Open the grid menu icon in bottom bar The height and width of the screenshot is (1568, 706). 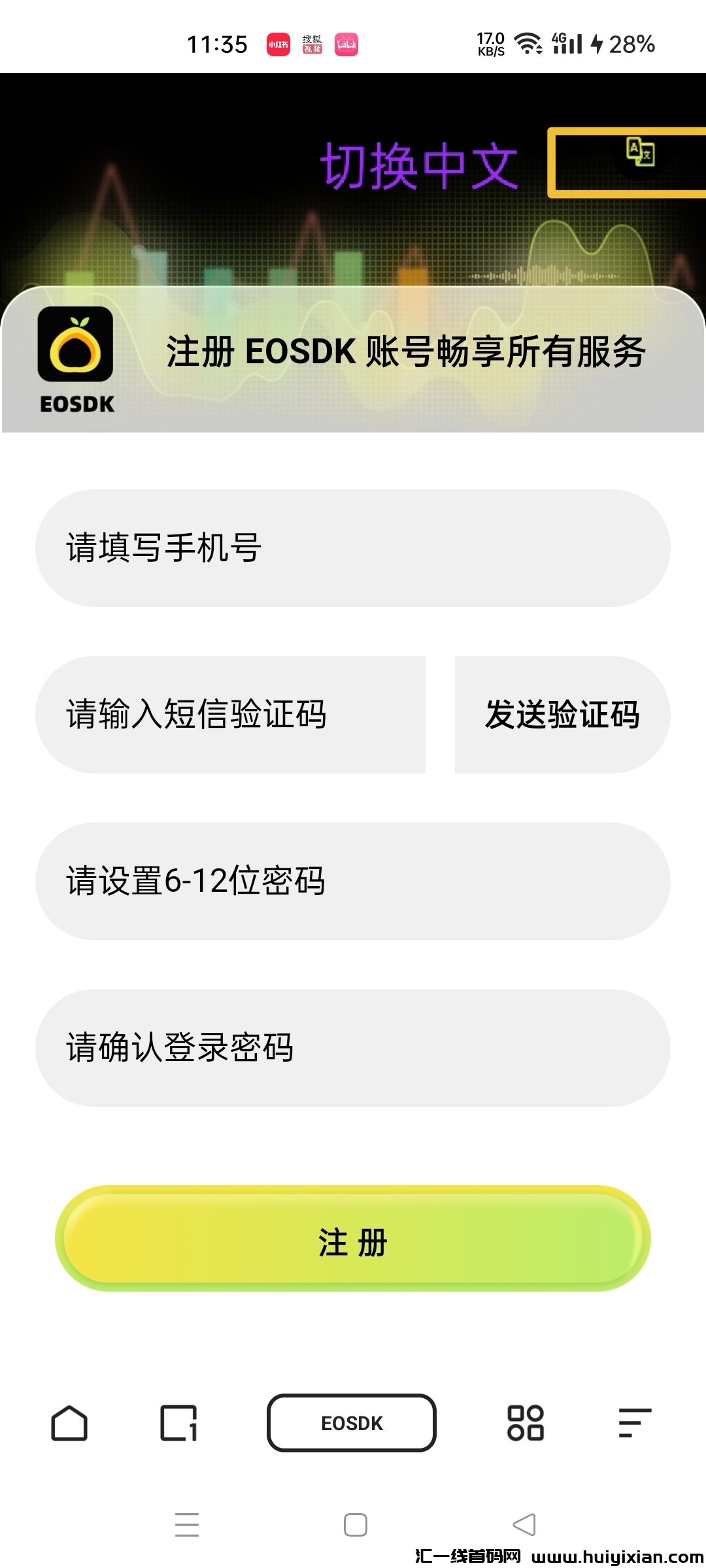[x=526, y=1422]
